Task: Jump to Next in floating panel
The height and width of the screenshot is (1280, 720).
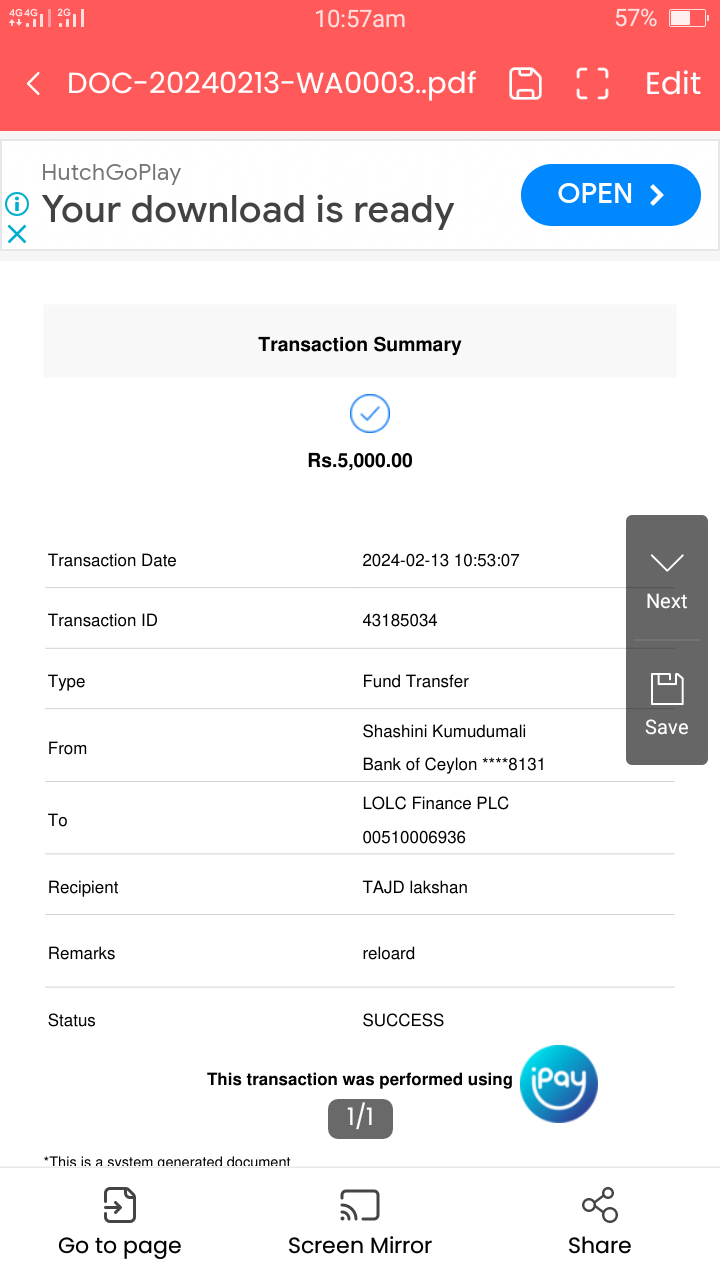Action: [x=667, y=579]
